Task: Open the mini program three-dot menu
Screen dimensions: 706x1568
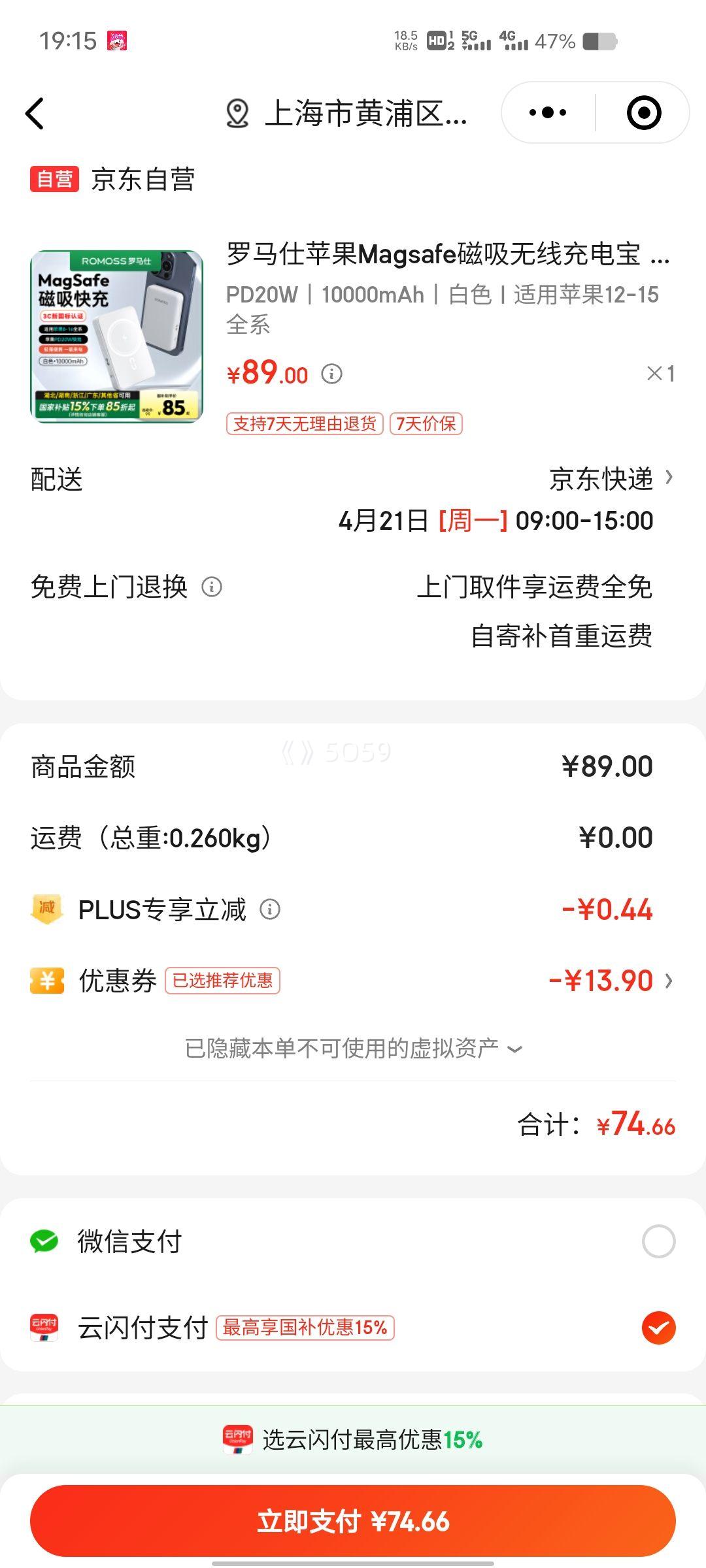Action: [548, 113]
